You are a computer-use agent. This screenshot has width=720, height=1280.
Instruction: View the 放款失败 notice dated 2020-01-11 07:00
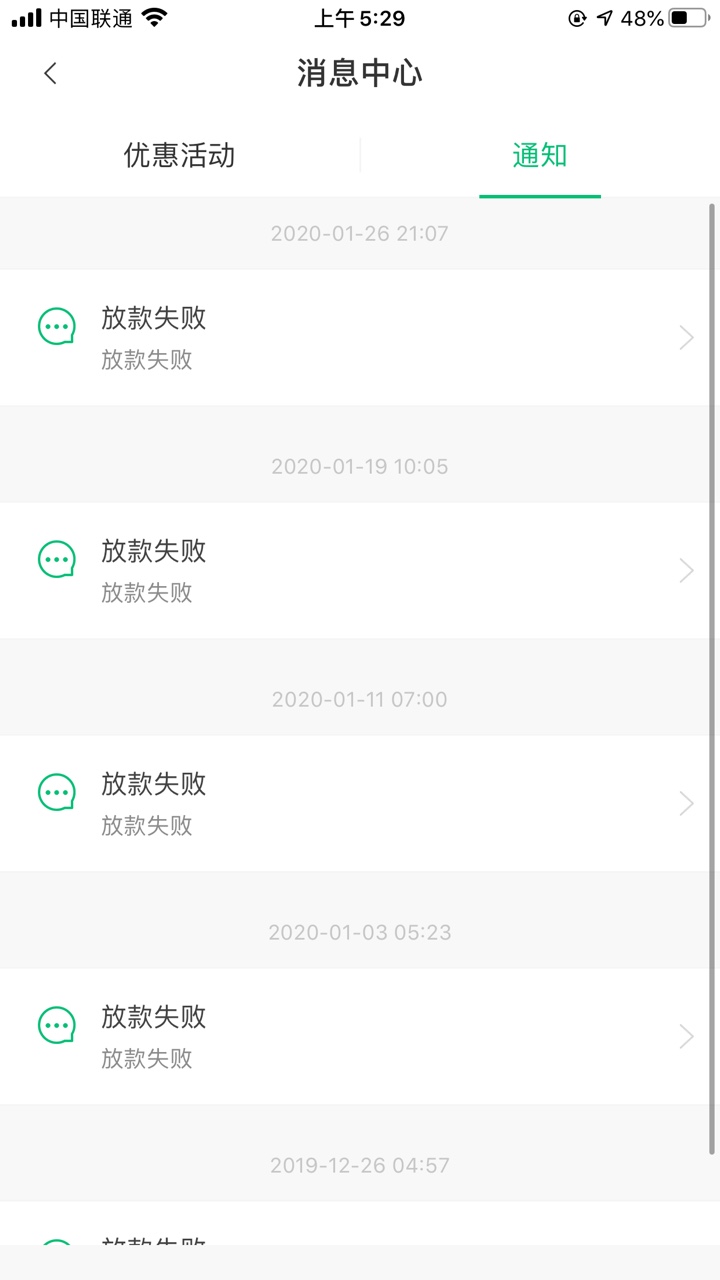tap(360, 804)
